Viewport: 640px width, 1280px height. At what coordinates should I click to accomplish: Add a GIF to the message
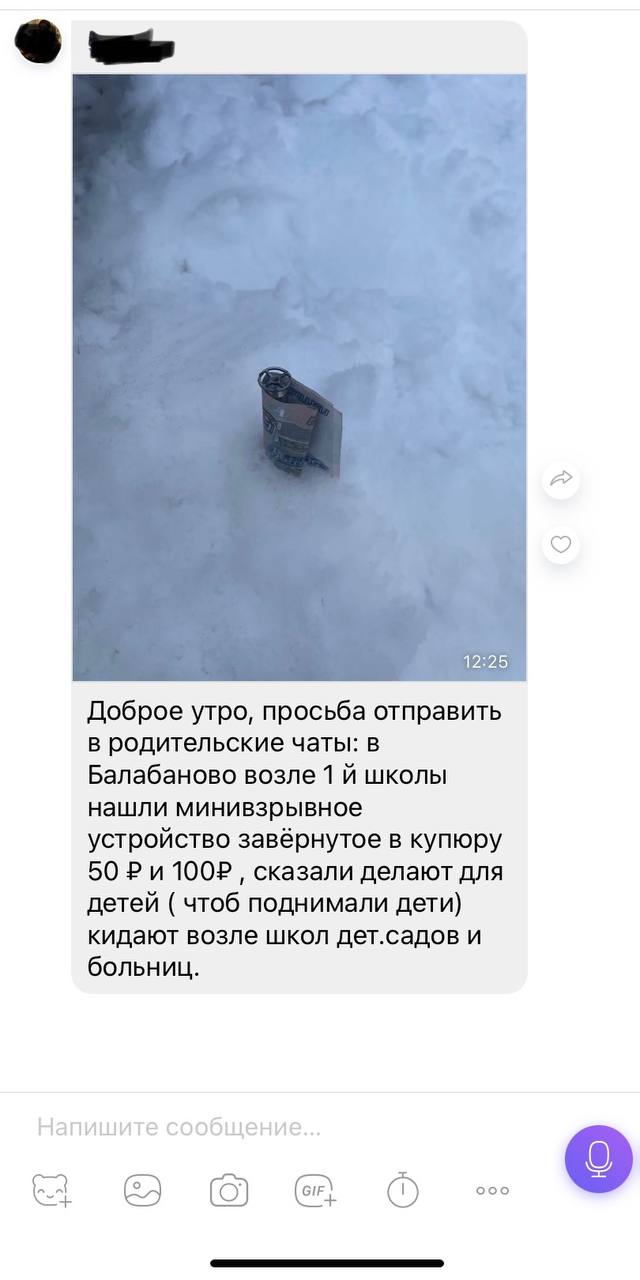pyautogui.click(x=316, y=1190)
